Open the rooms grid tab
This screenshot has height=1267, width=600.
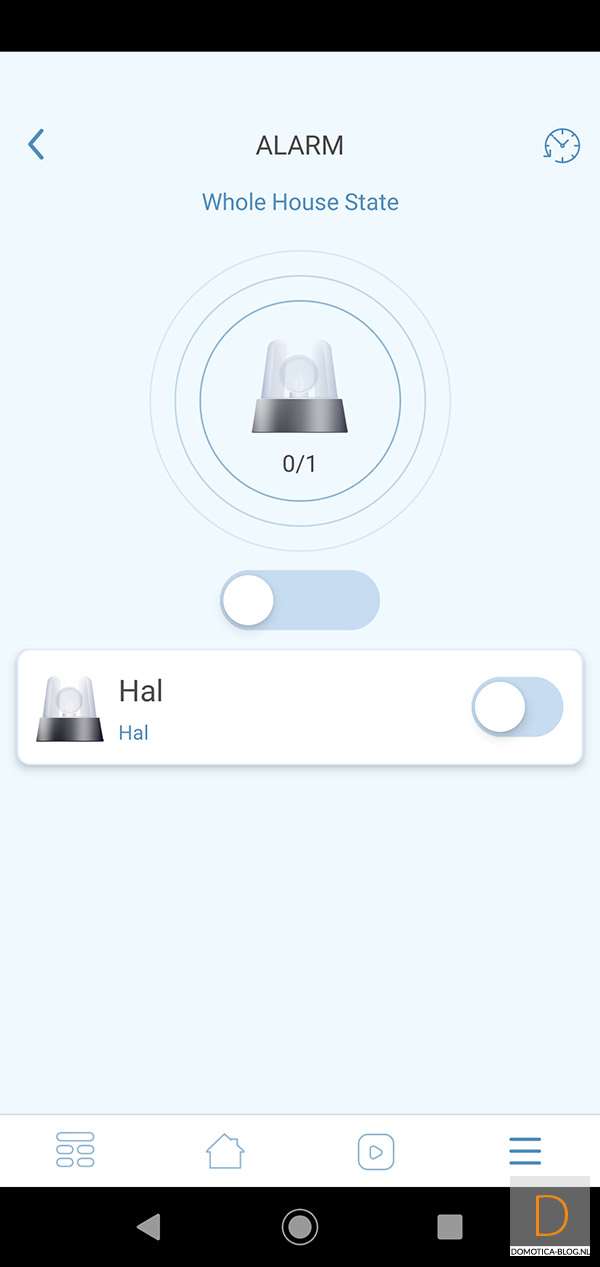coord(75,1150)
